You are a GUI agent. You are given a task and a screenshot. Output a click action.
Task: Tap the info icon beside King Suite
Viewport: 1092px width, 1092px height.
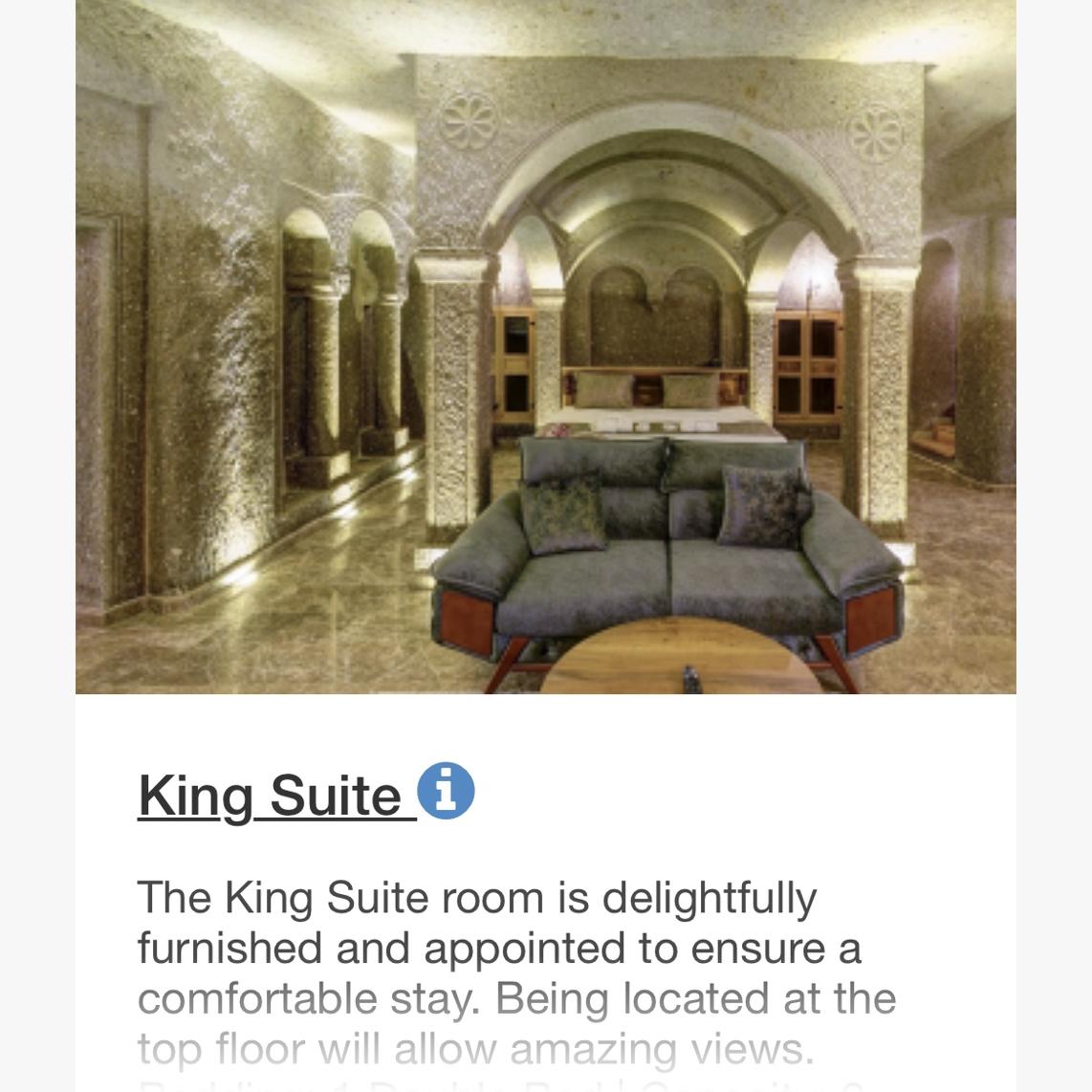(447, 791)
